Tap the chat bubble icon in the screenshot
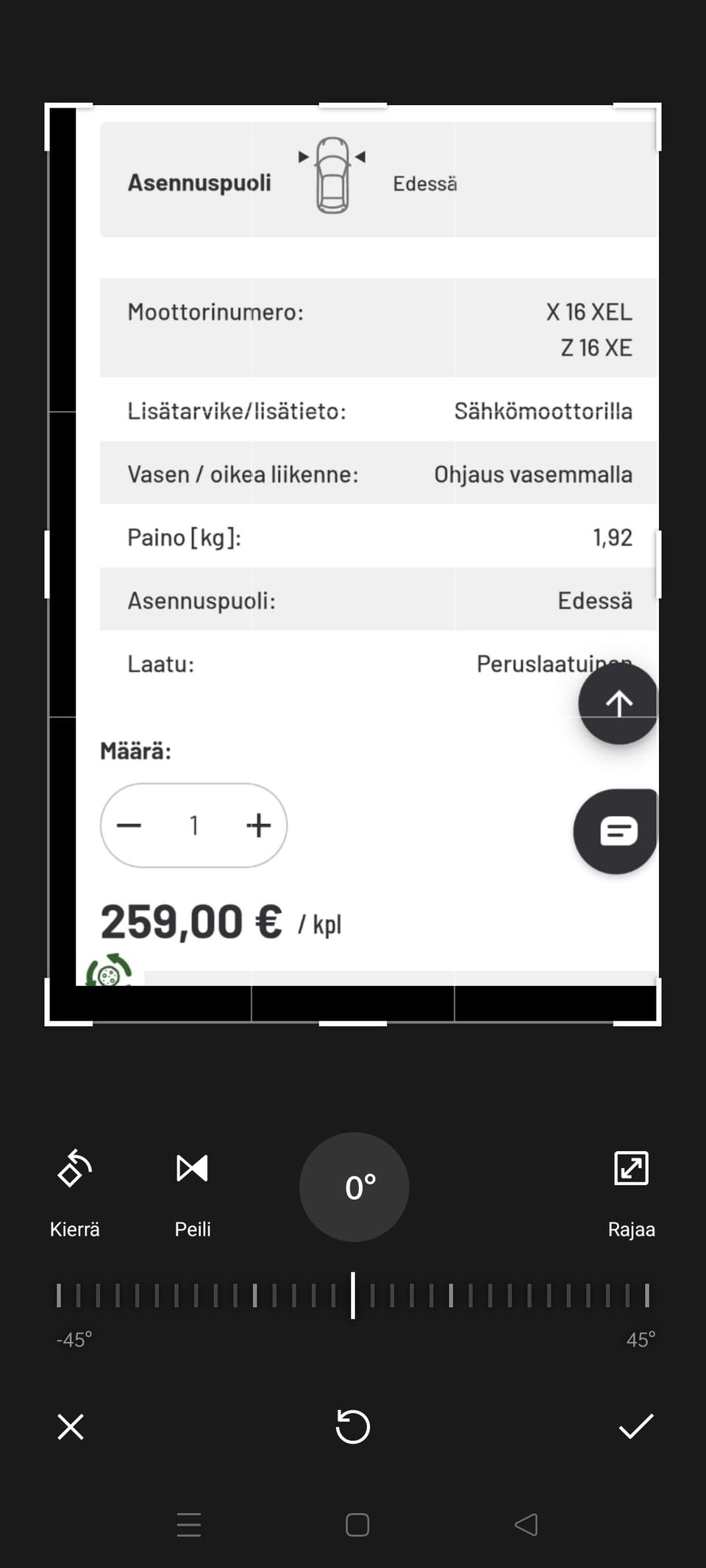 (618, 829)
